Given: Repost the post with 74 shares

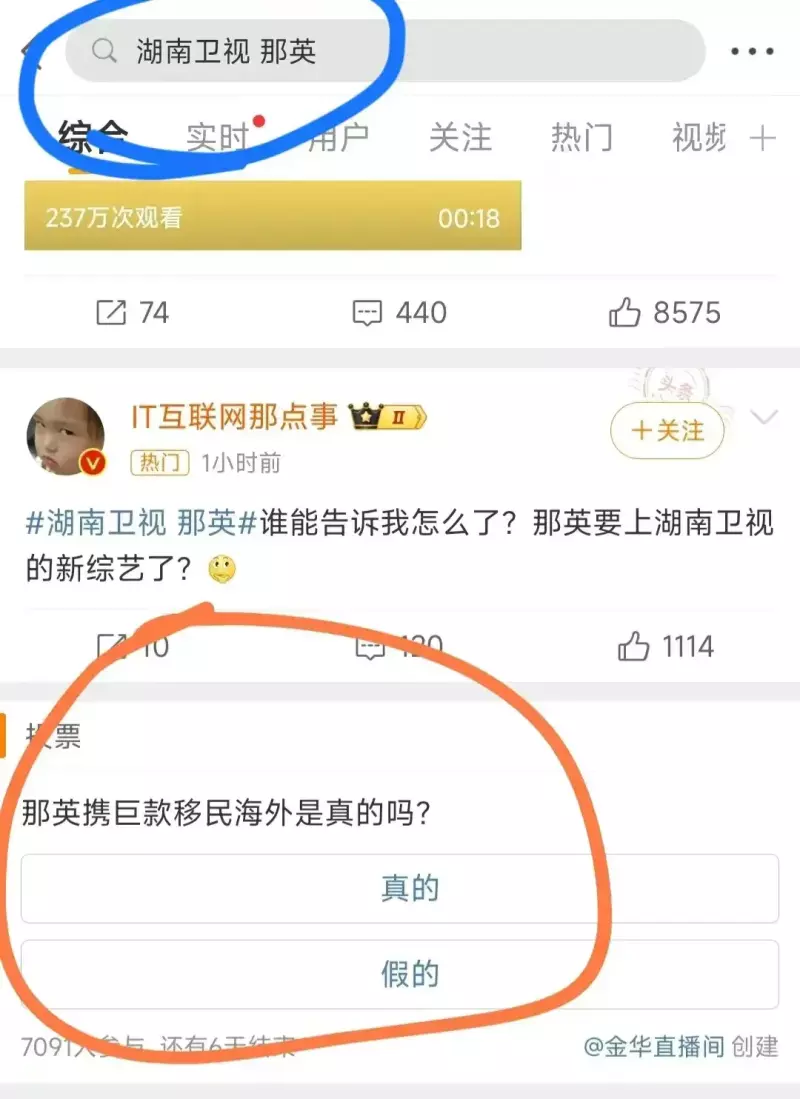Looking at the screenshot, I should coord(132,313).
